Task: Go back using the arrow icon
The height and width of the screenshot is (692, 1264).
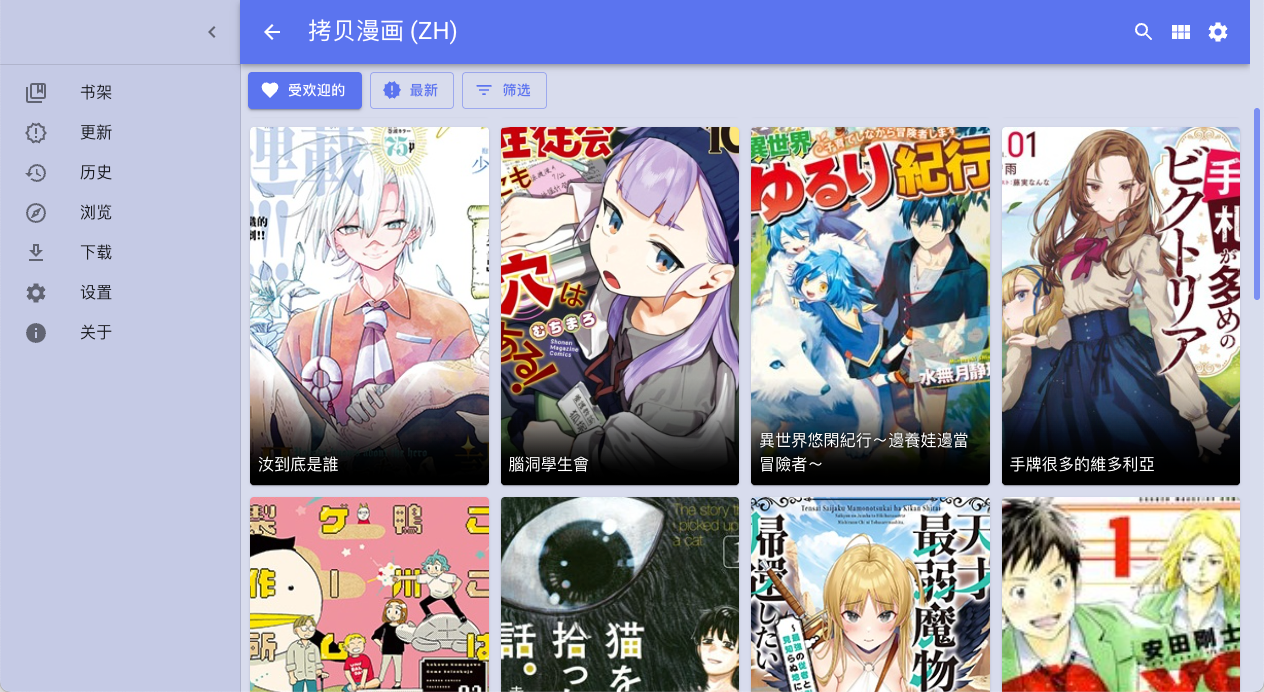Action: point(272,32)
